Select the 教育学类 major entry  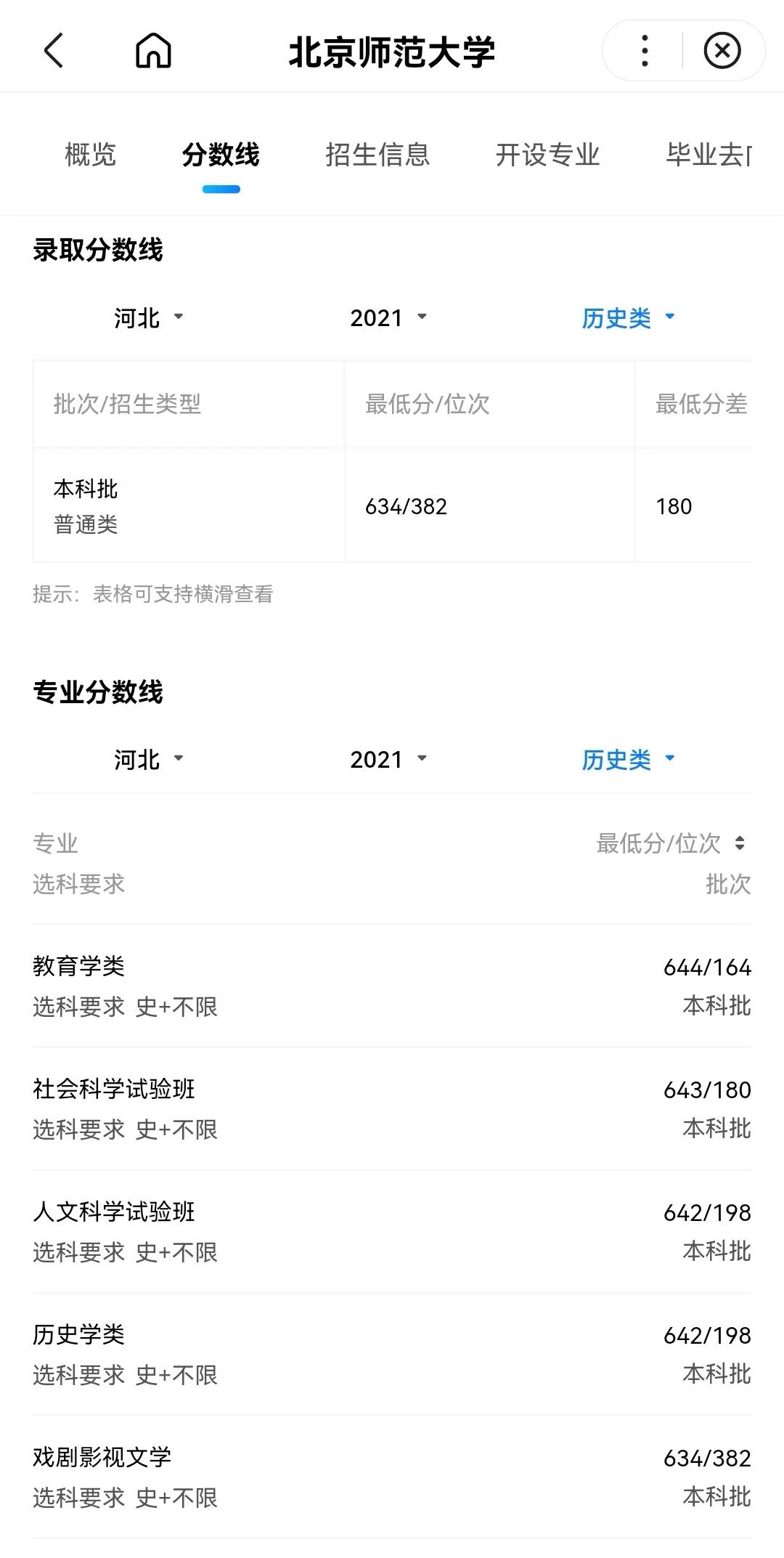coord(392,986)
